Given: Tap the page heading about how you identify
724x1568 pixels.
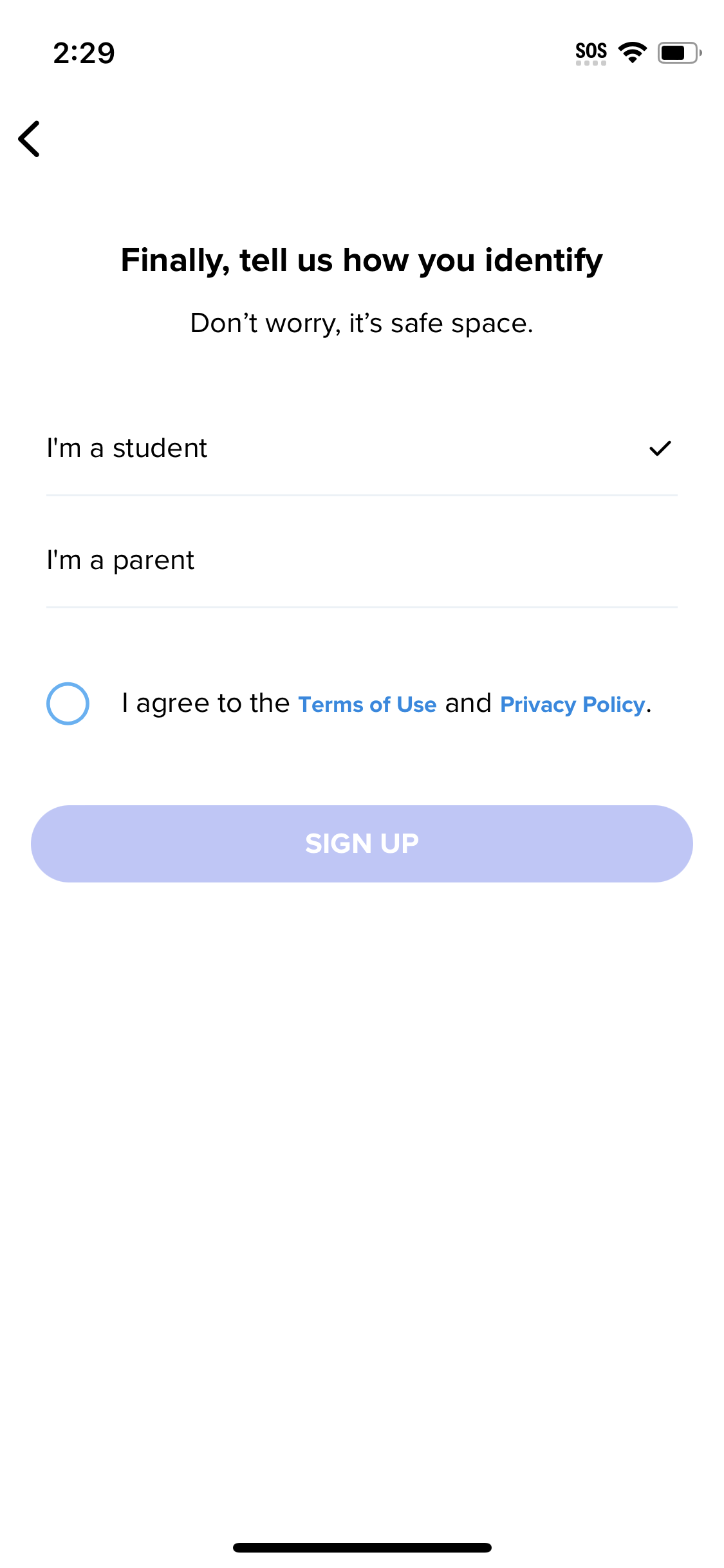Looking at the screenshot, I should pyautogui.click(x=362, y=260).
